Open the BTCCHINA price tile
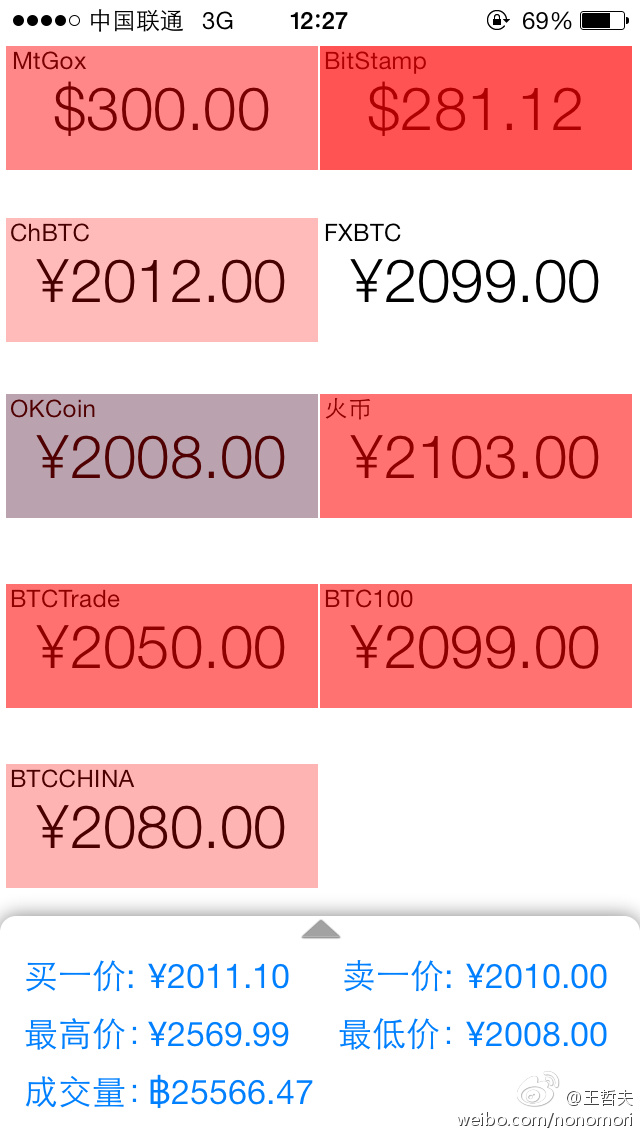The height and width of the screenshot is (1136, 640). (x=162, y=826)
